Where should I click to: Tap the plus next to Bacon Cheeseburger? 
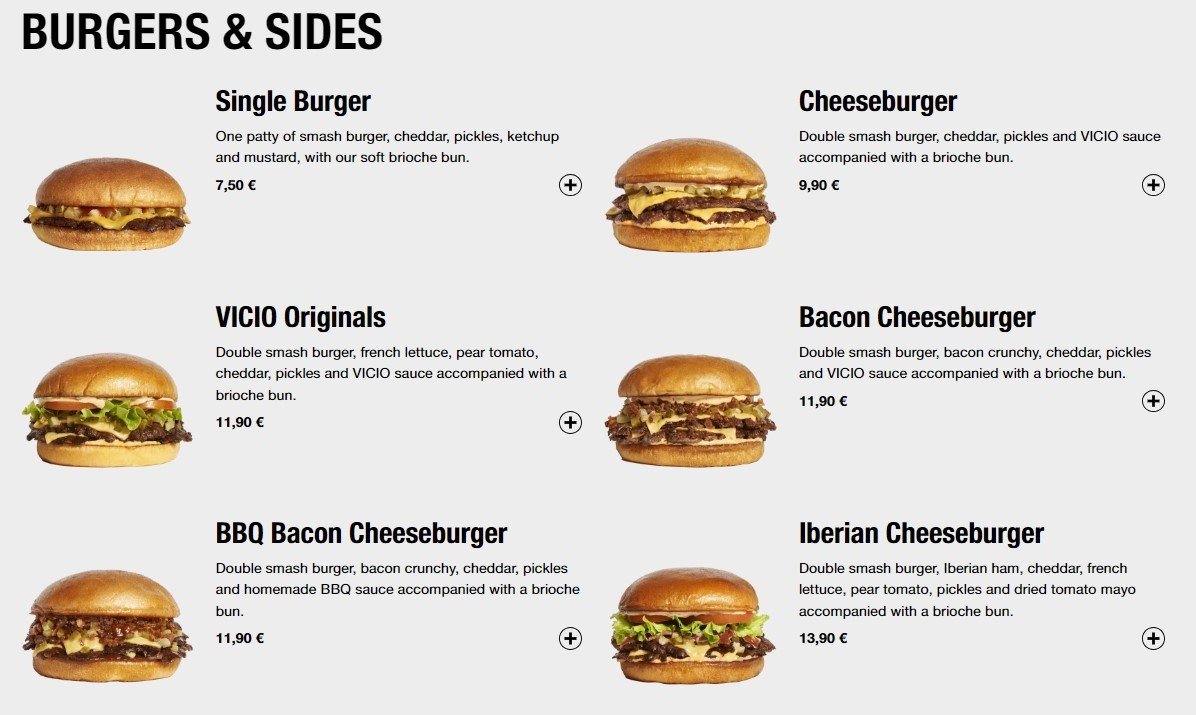(1153, 401)
